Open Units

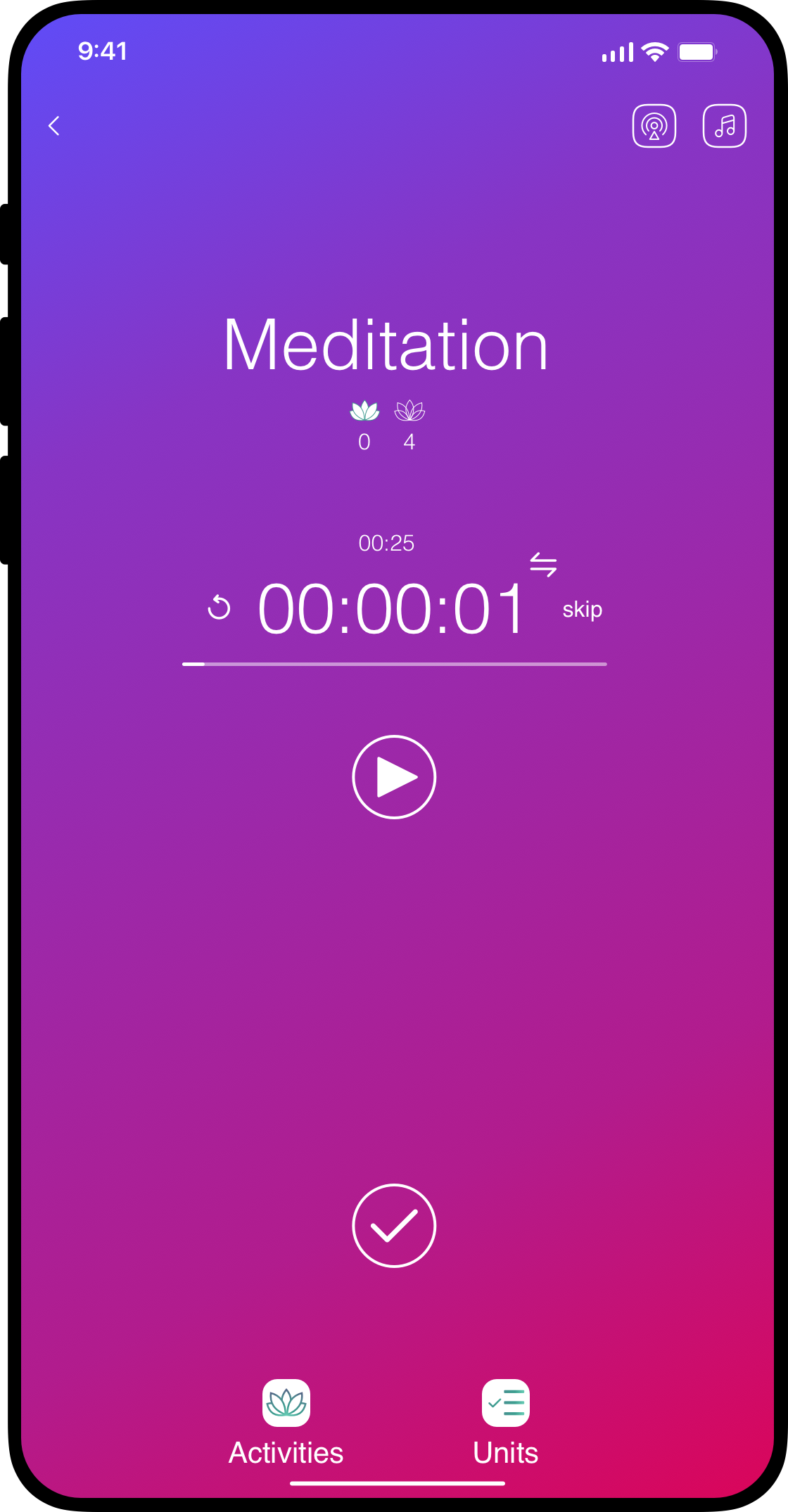(x=505, y=1422)
